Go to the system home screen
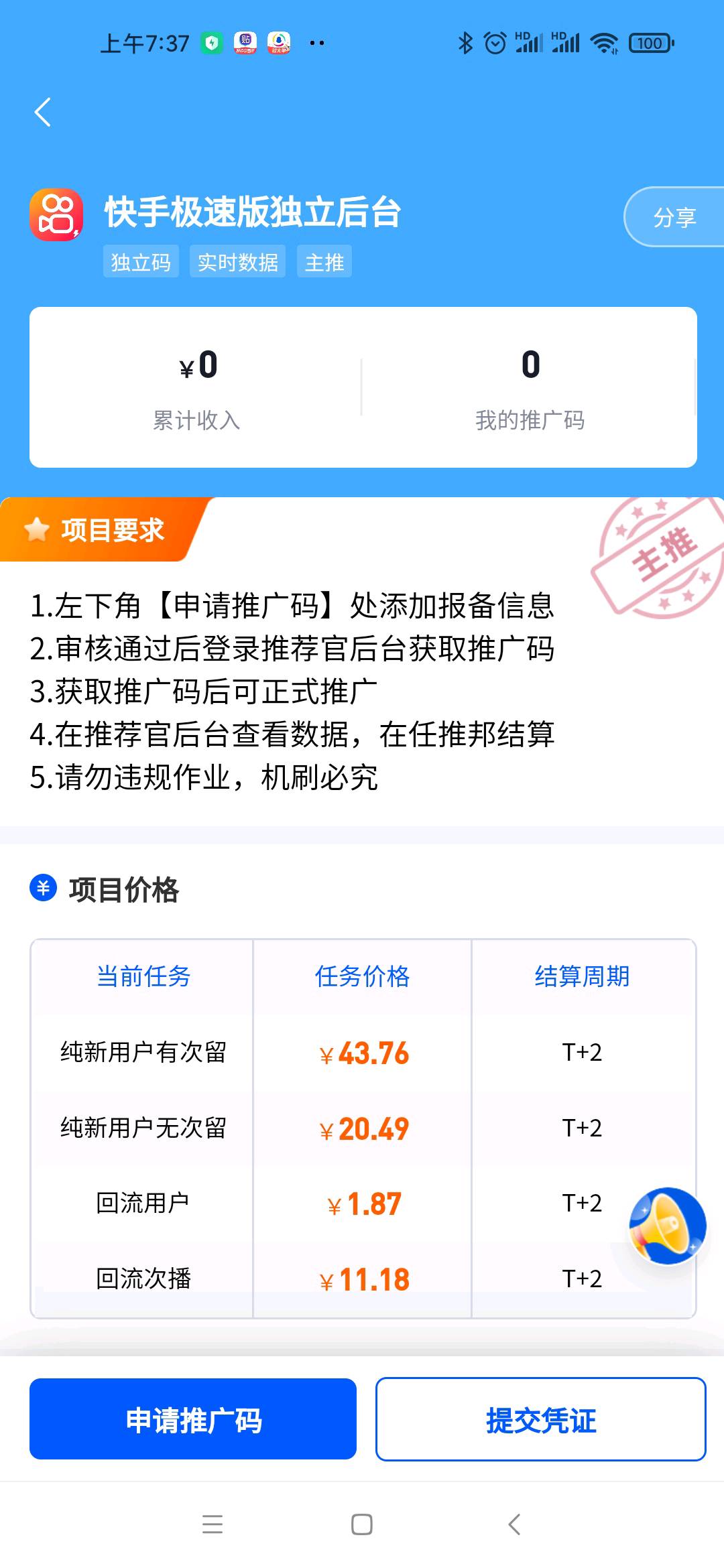This screenshot has width=724, height=1568. tap(362, 1524)
